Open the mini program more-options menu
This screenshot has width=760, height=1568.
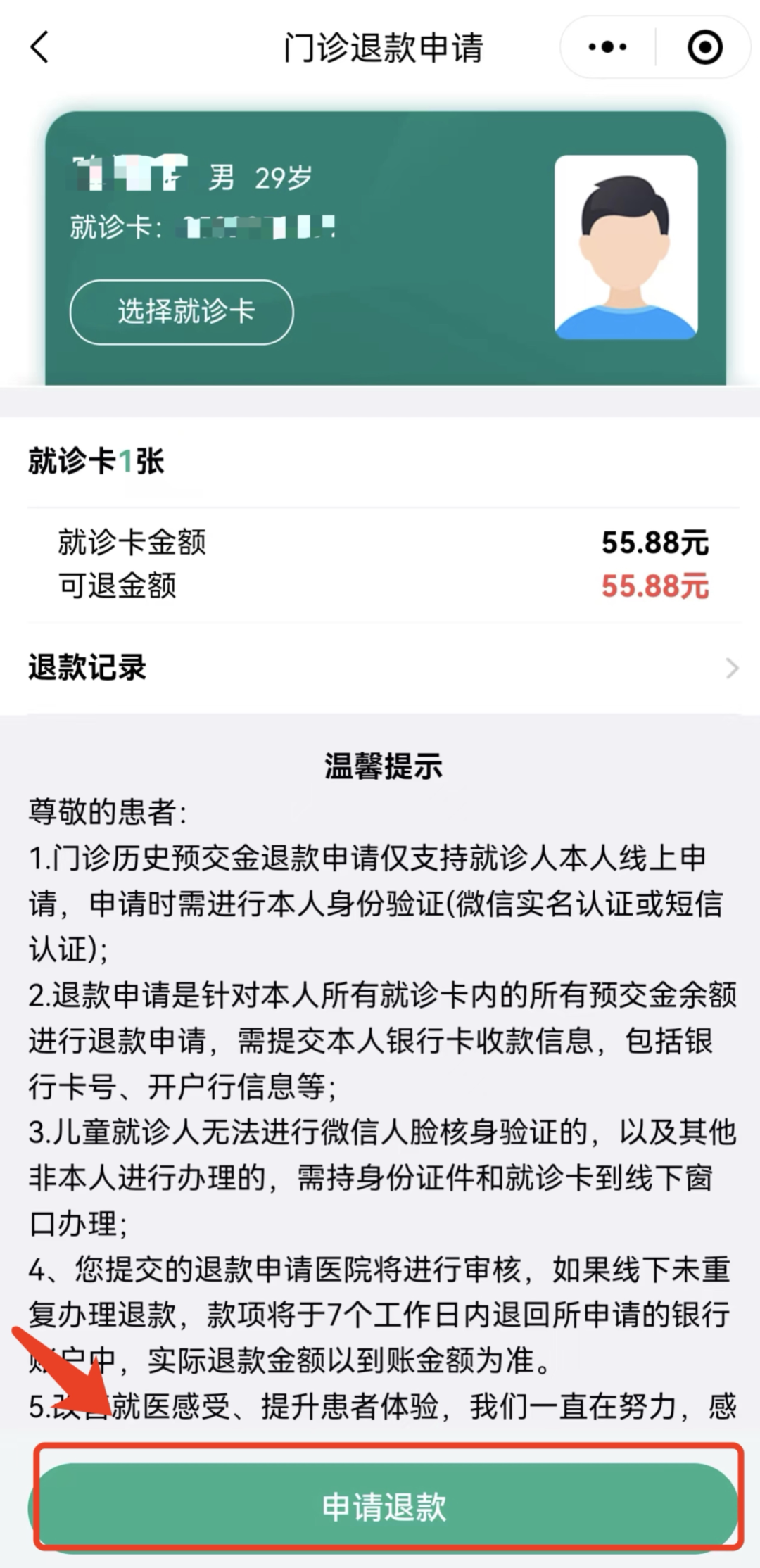[x=607, y=48]
